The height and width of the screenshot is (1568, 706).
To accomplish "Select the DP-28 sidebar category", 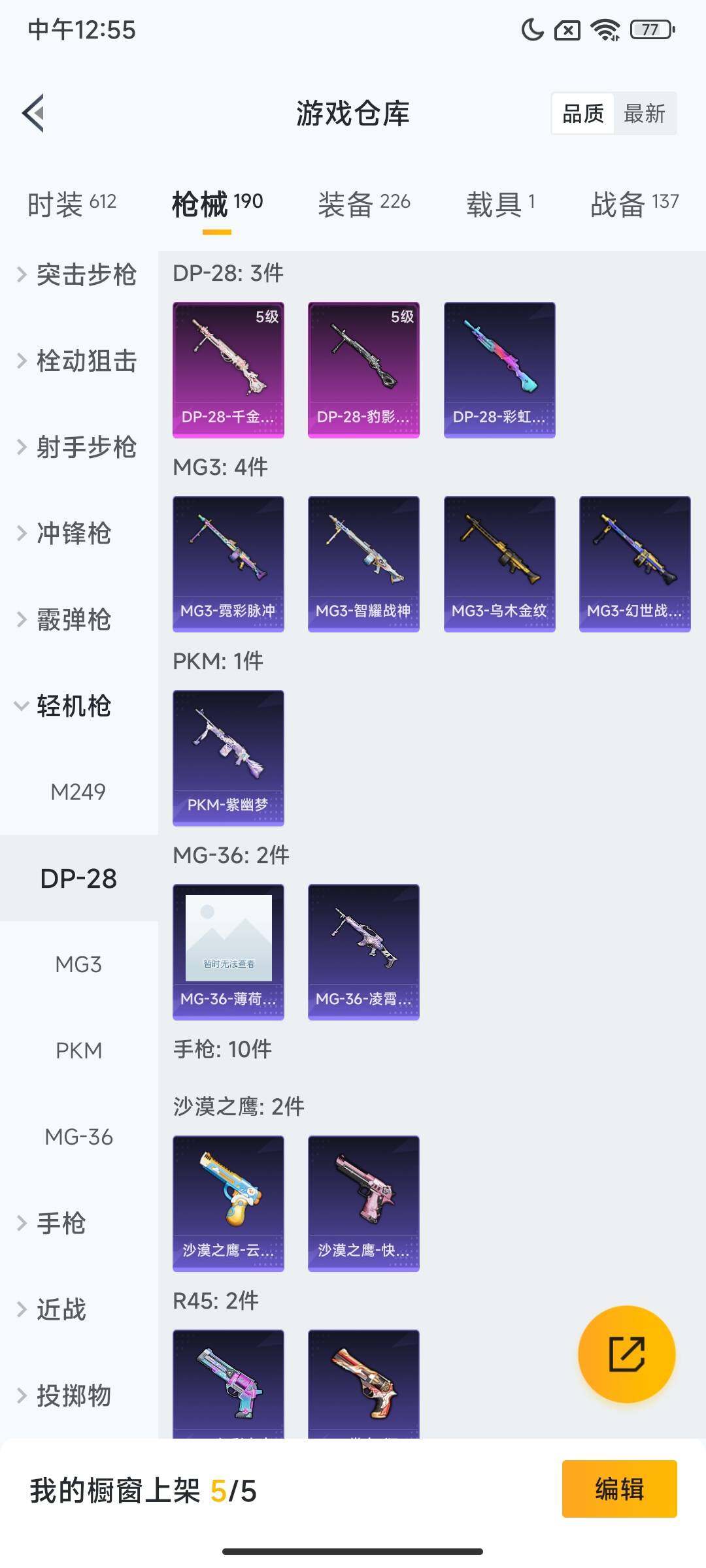I will pyautogui.click(x=78, y=878).
